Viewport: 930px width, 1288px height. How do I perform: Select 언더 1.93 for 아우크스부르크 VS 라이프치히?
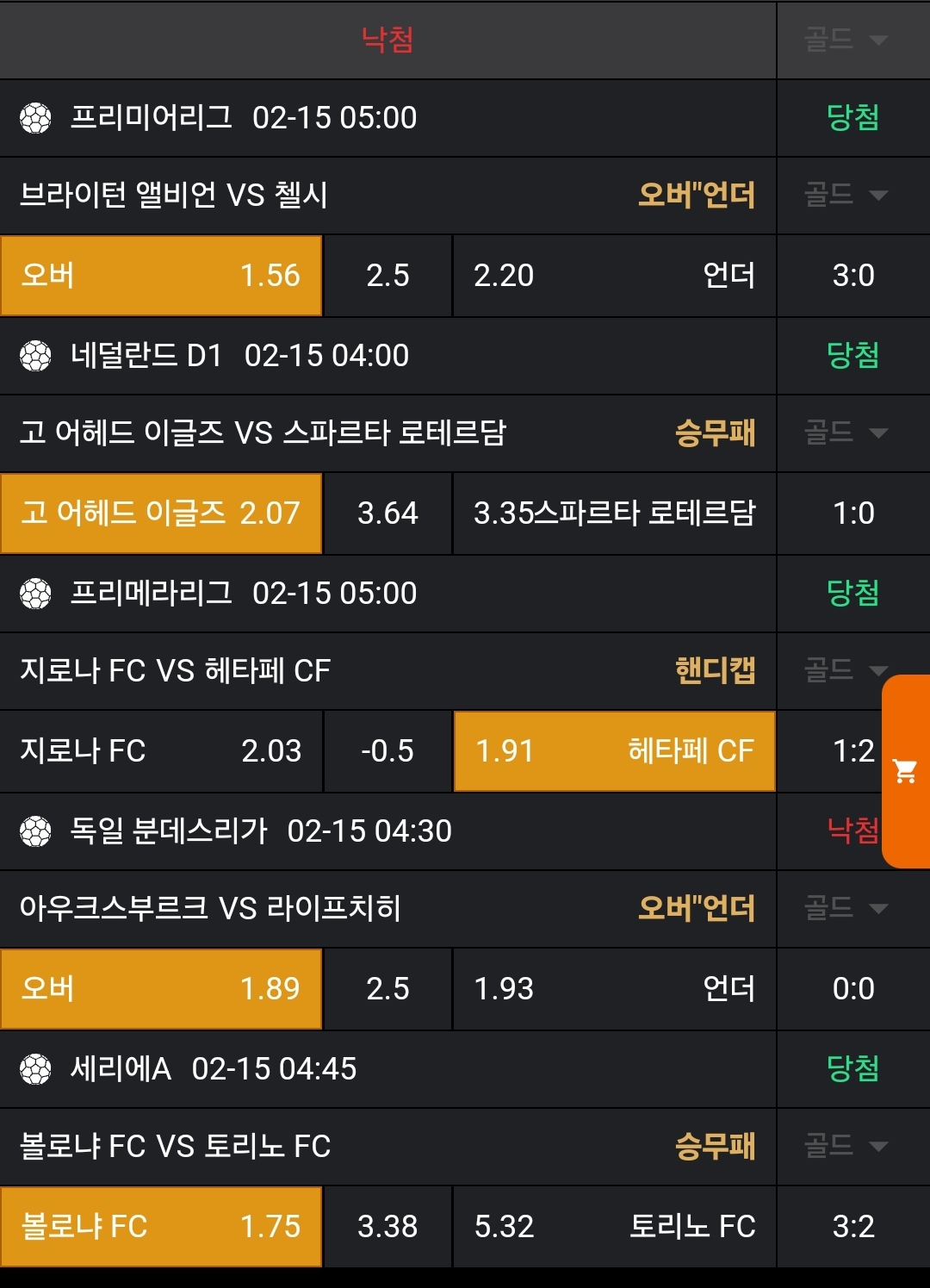[x=614, y=989]
